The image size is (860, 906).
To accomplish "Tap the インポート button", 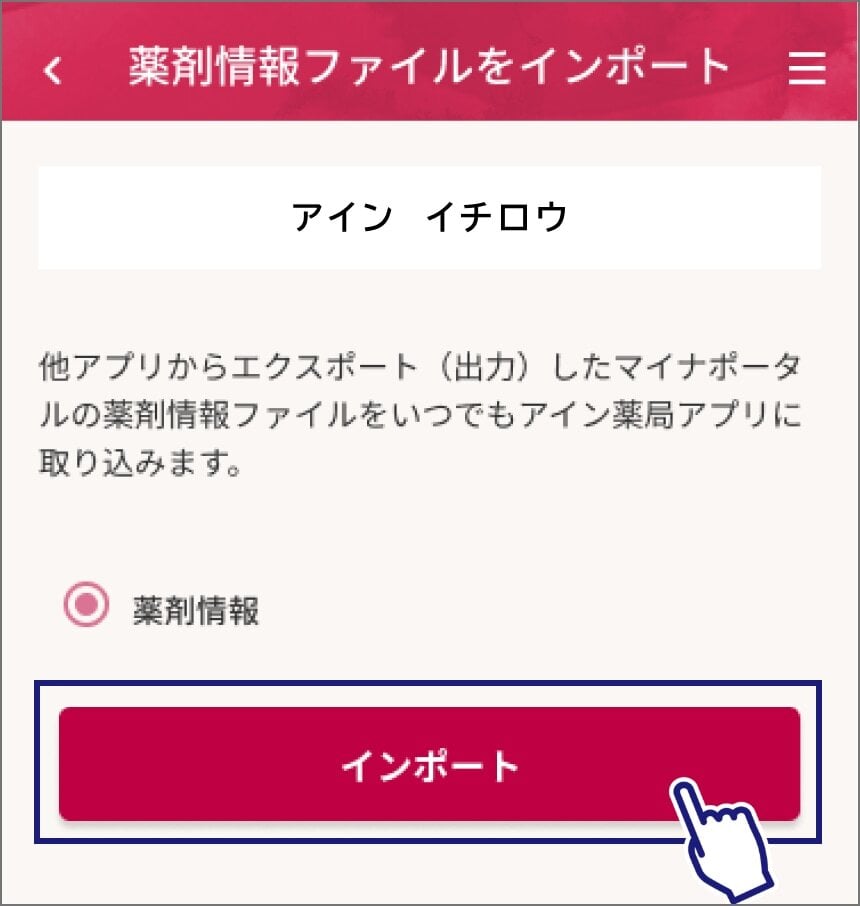I will click(x=429, y=765).
